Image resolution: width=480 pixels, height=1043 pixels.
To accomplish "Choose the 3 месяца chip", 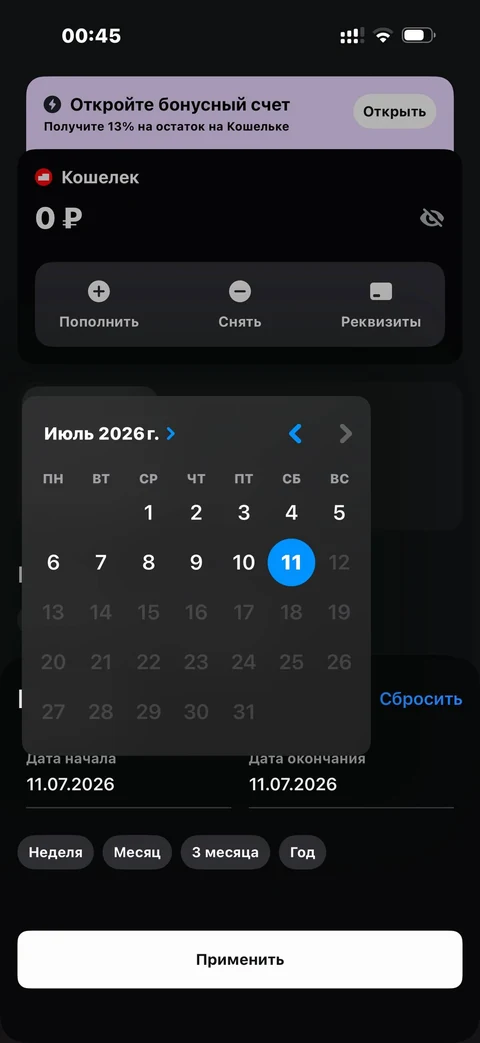I will tap(225, 853).
